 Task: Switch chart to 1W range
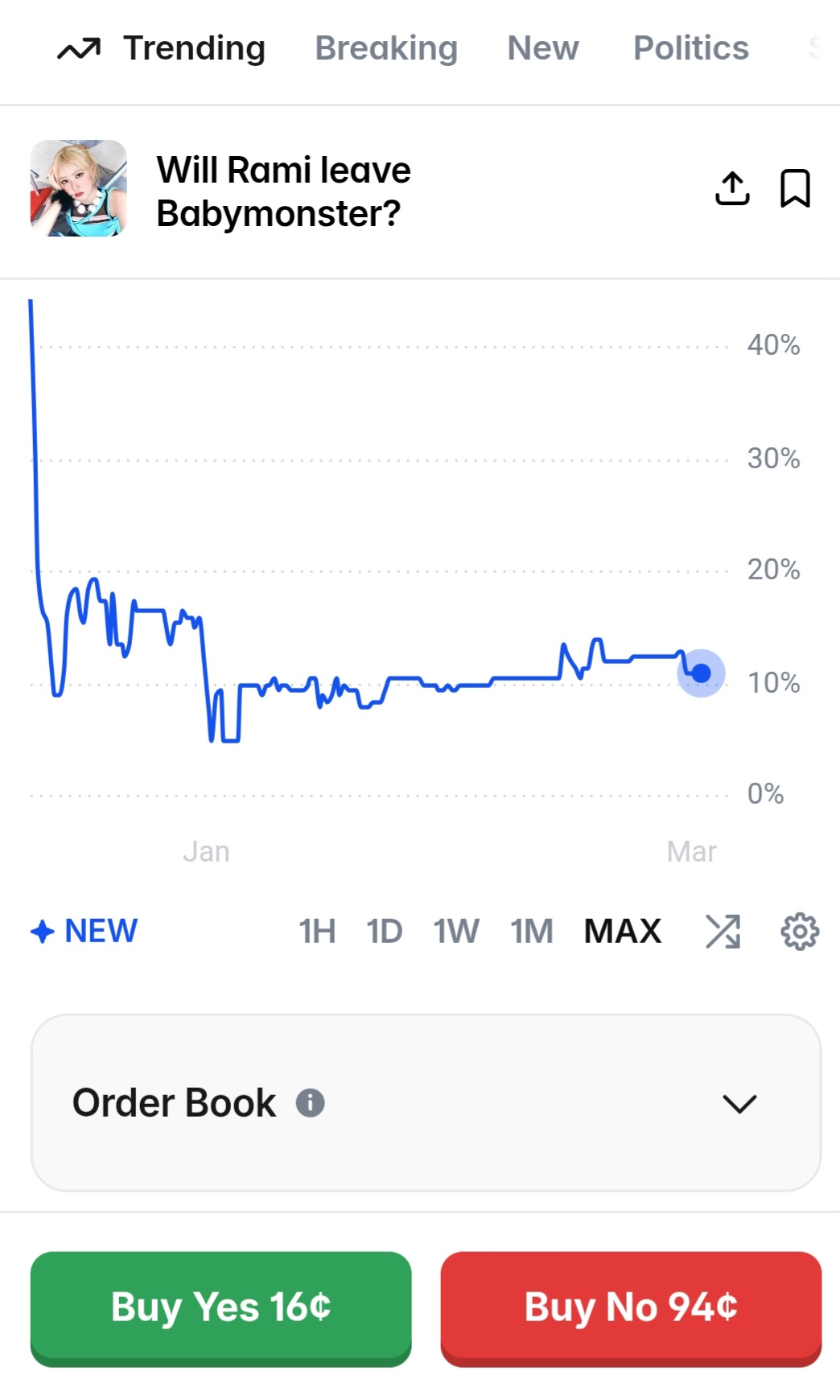(456, 932)
